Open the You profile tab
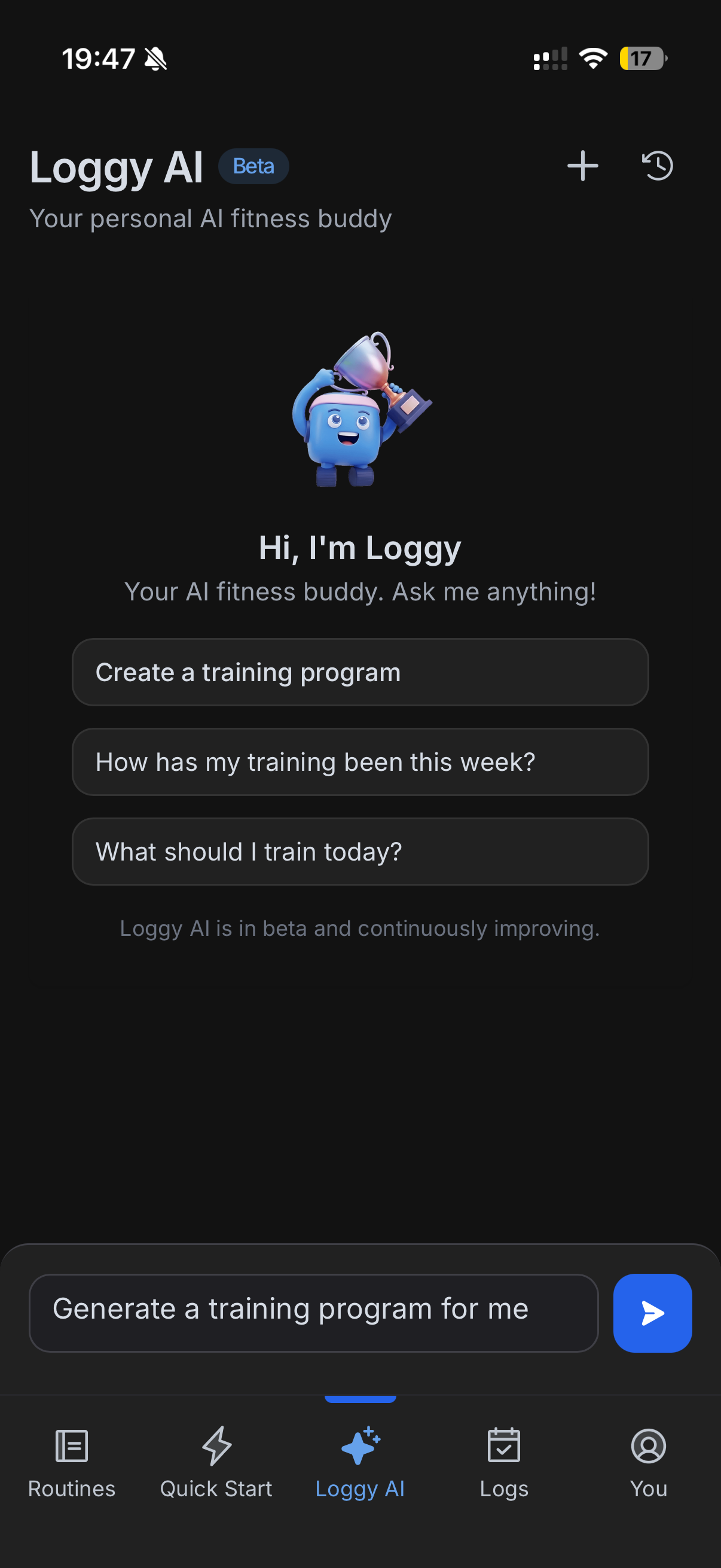721x1568 pixels. coord(649,1461)
